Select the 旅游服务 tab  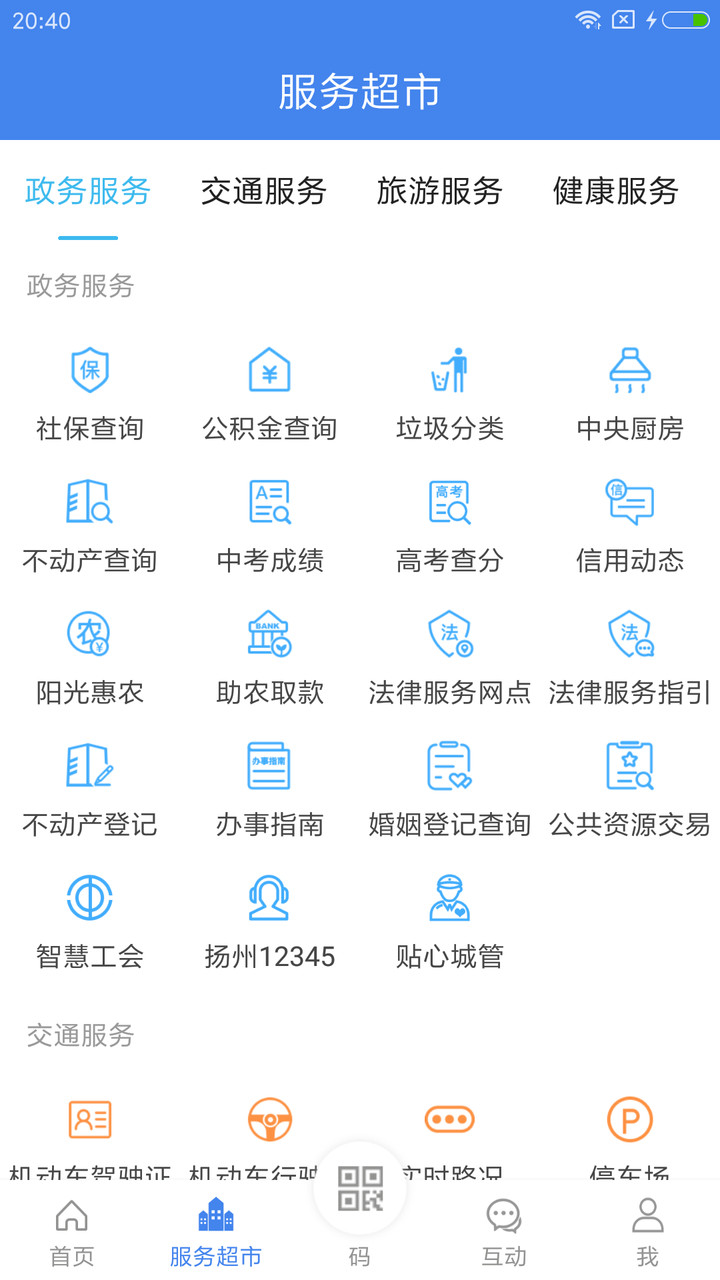(440, 191)
